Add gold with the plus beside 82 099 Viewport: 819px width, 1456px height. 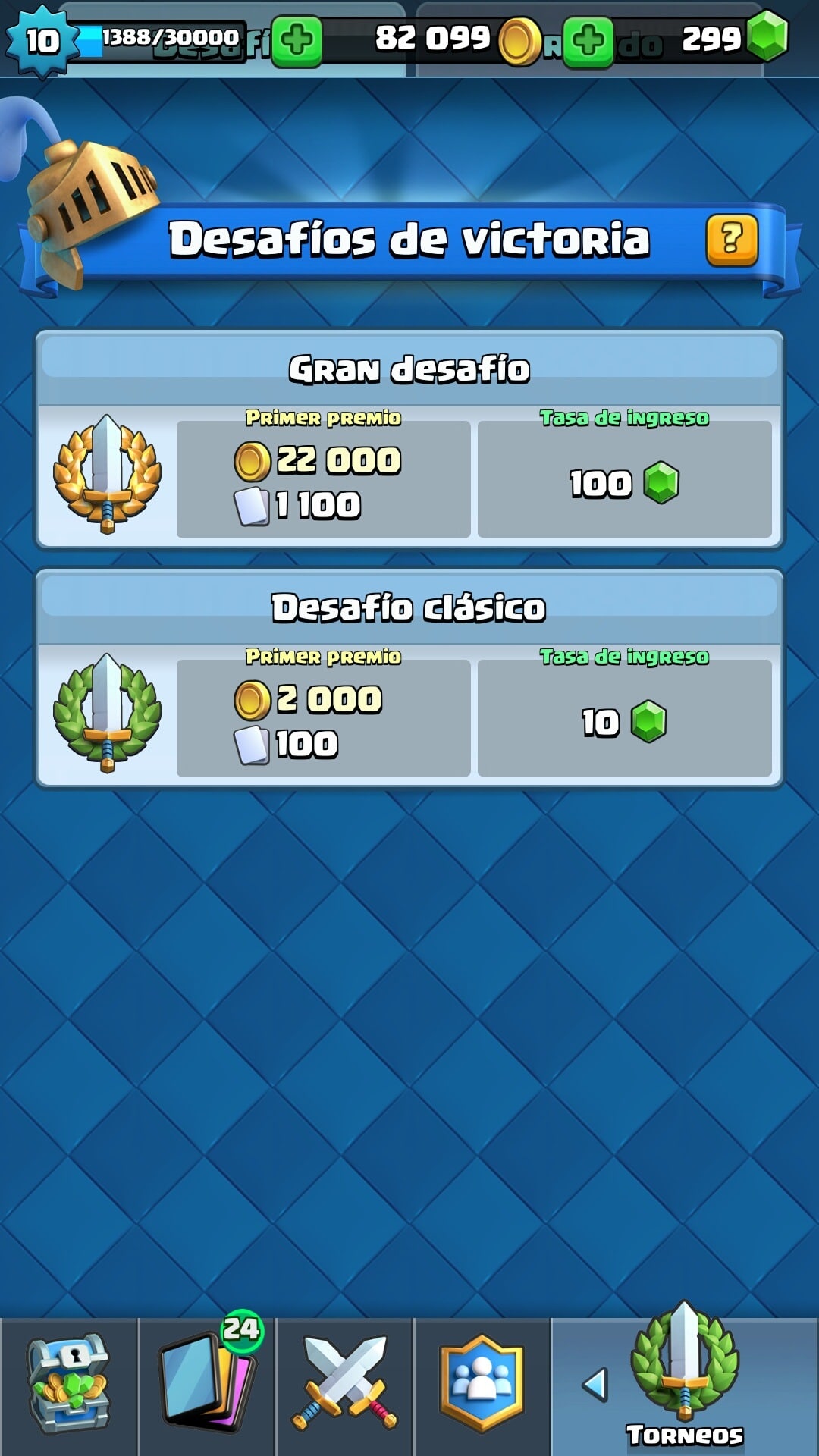(x=297, y=41)
